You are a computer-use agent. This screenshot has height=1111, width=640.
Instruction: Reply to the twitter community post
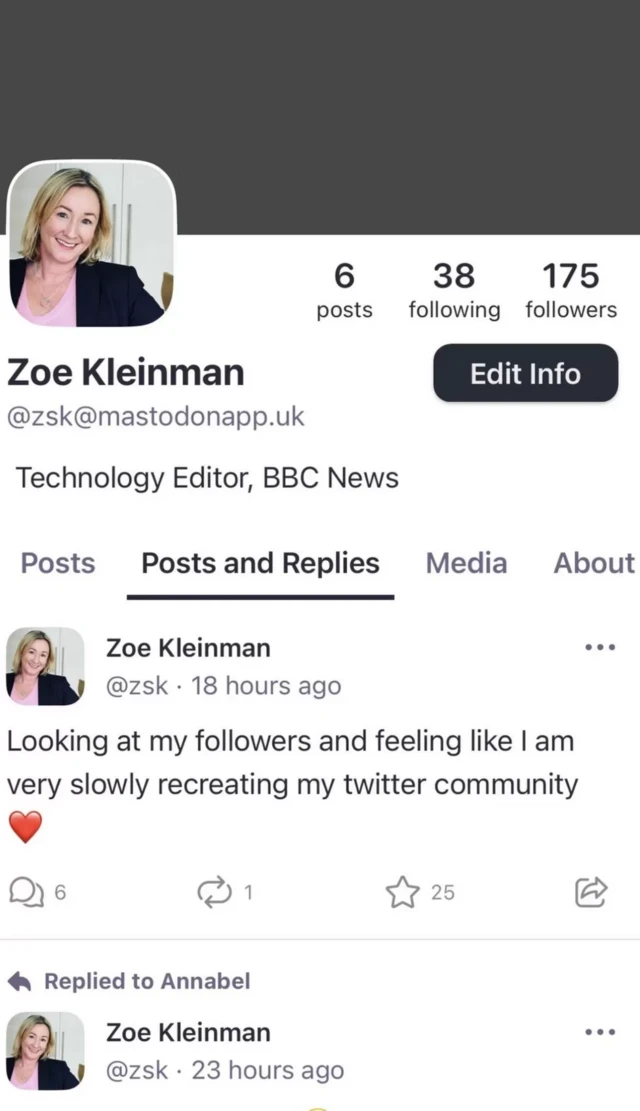[27, 891]
